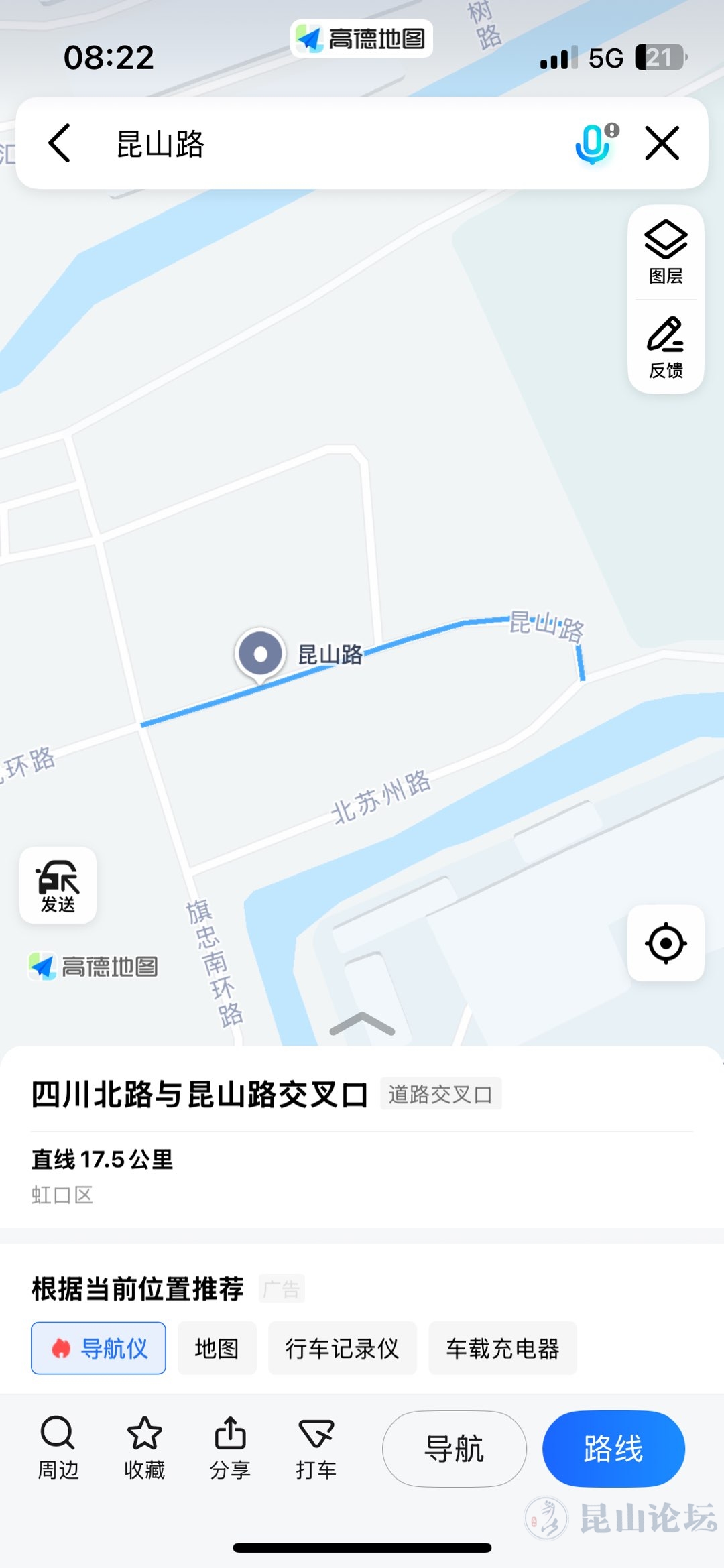Share this location via 分享
This screenshot has height=1568, width=724.
[x=230, y=1448]
